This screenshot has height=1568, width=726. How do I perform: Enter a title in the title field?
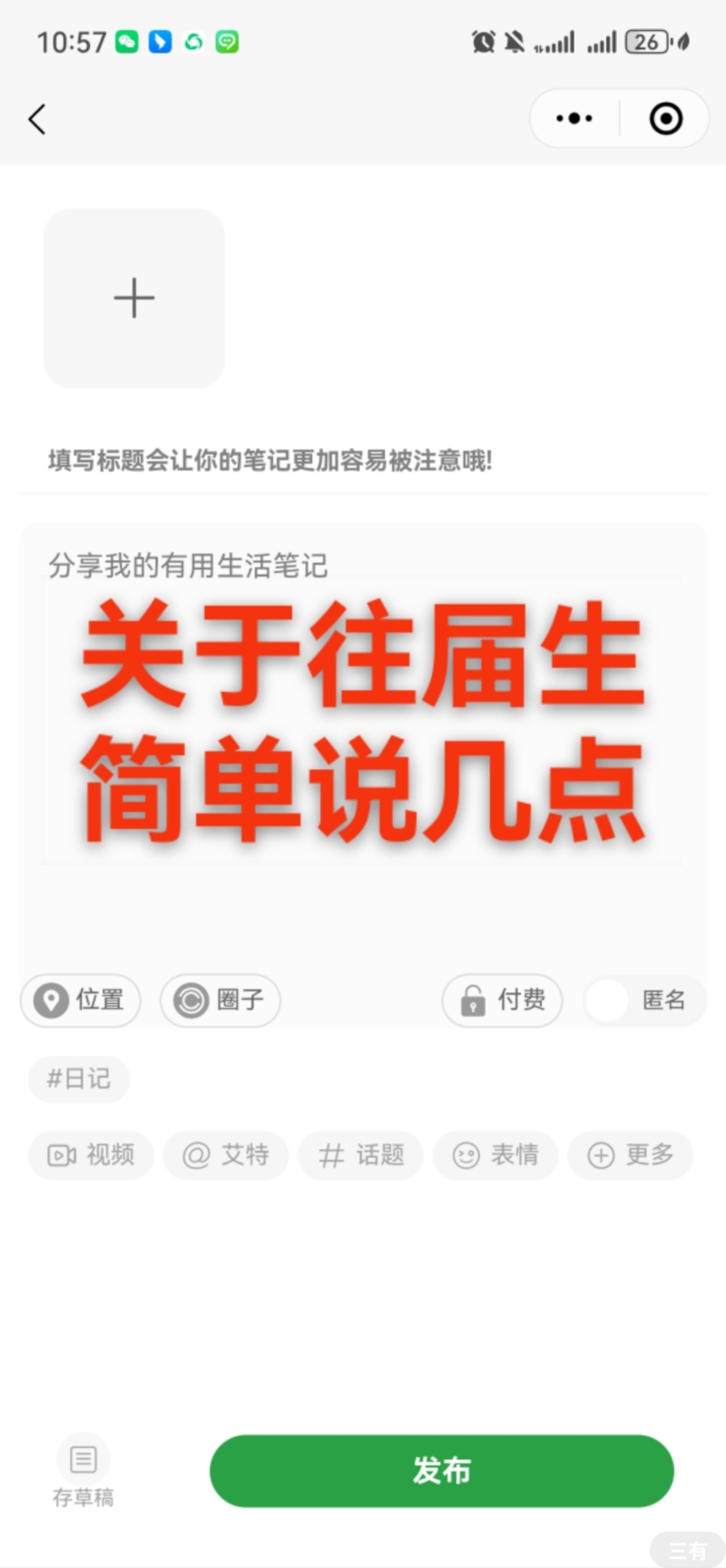point(363,460)
